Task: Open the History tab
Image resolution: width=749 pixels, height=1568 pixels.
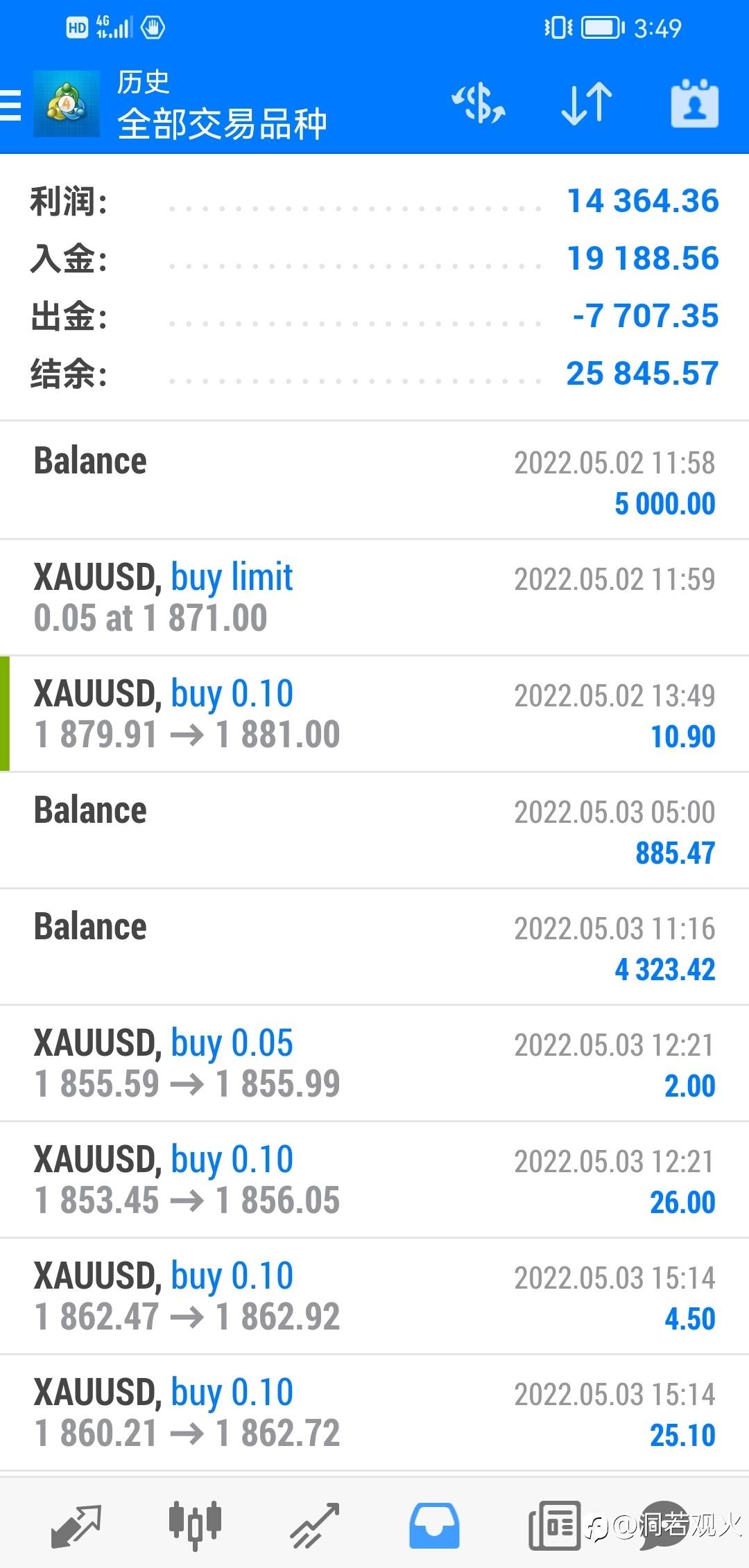Action: (x=434, y=1525)
